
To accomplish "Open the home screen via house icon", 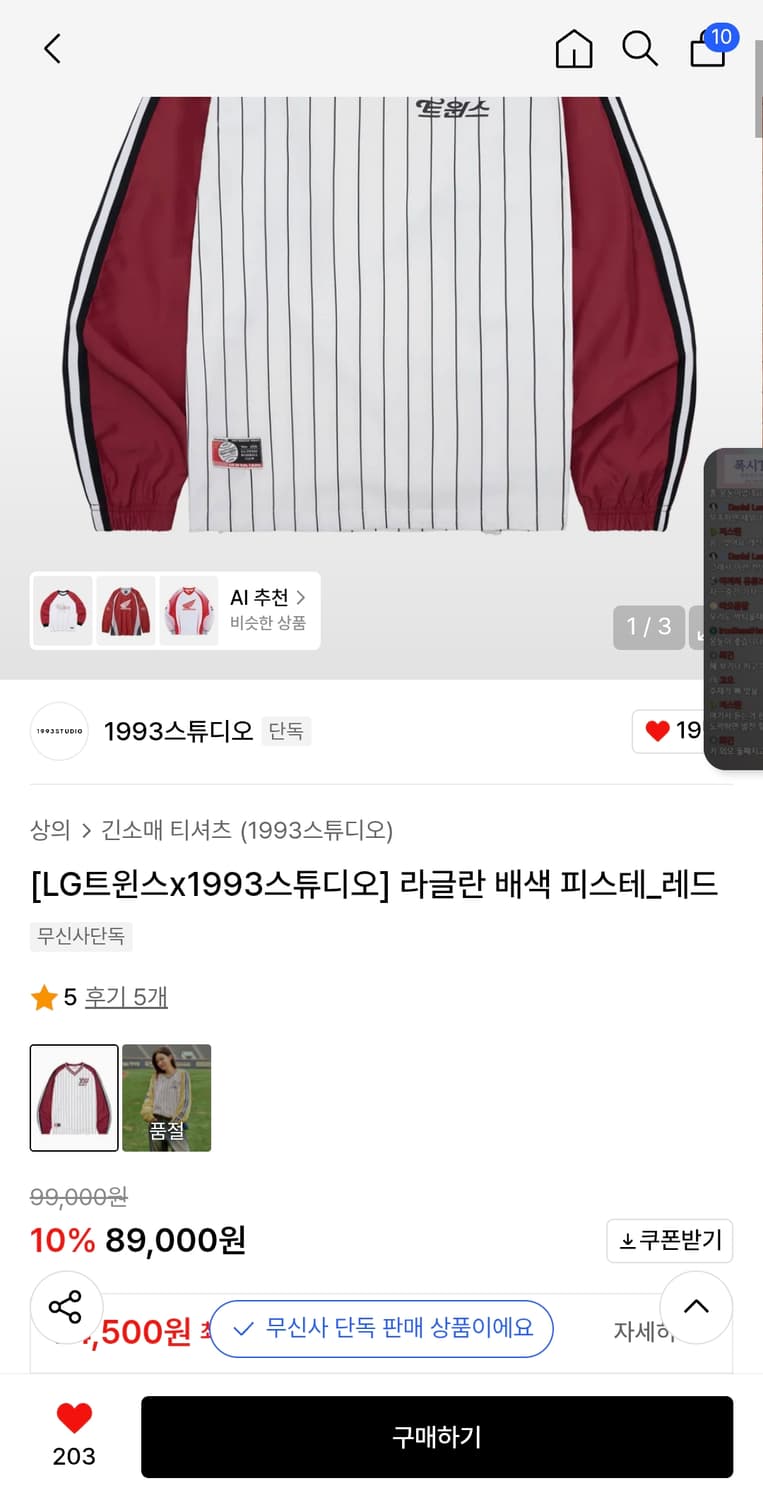I will click(573, 48).
